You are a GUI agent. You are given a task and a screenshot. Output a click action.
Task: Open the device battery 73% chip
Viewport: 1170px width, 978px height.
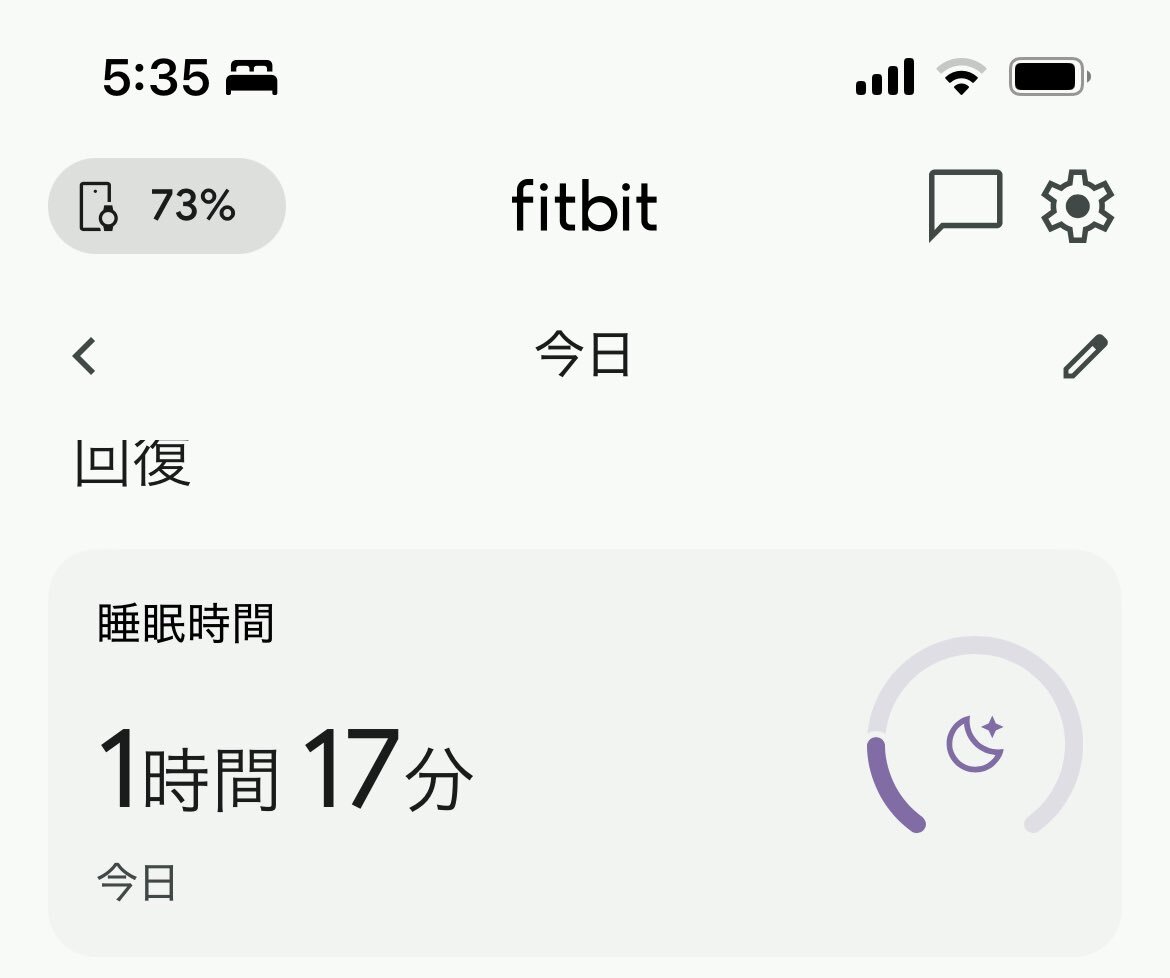[x=167, y=206]
